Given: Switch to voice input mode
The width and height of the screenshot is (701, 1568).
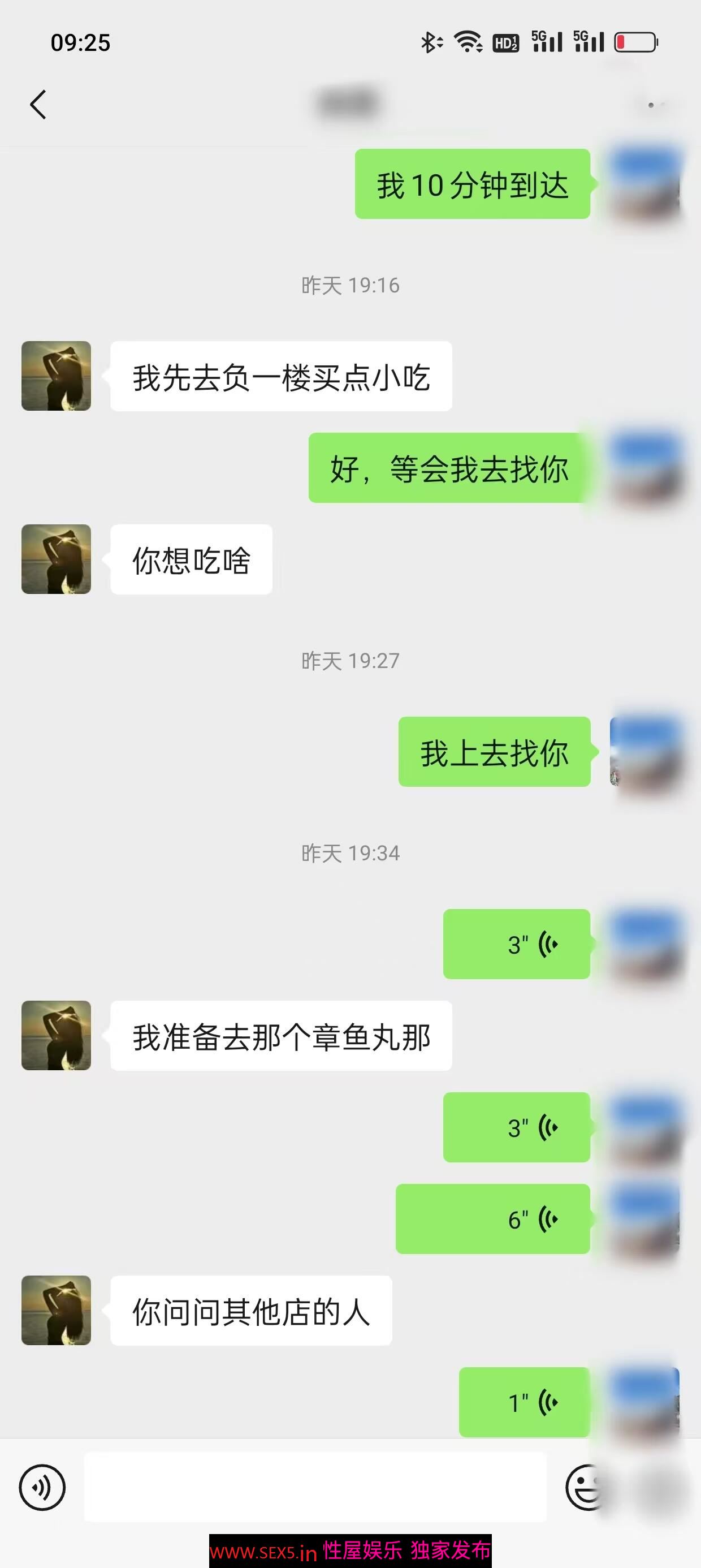Looking at the screenshot, I should pyautogui.click(x=42, y=1488).
